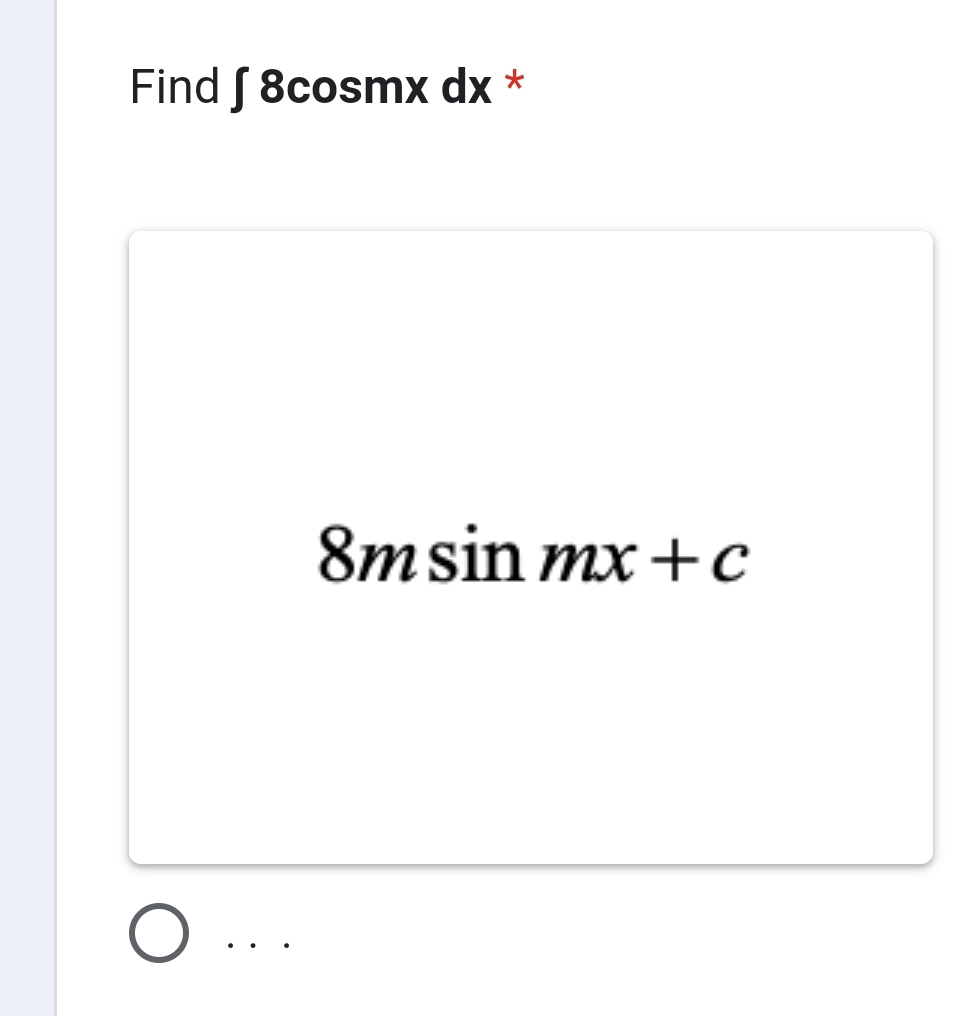This screenshot has width=964, height=1016.
Task: Click the radio button below the answer image
Action: pos(160,933)
